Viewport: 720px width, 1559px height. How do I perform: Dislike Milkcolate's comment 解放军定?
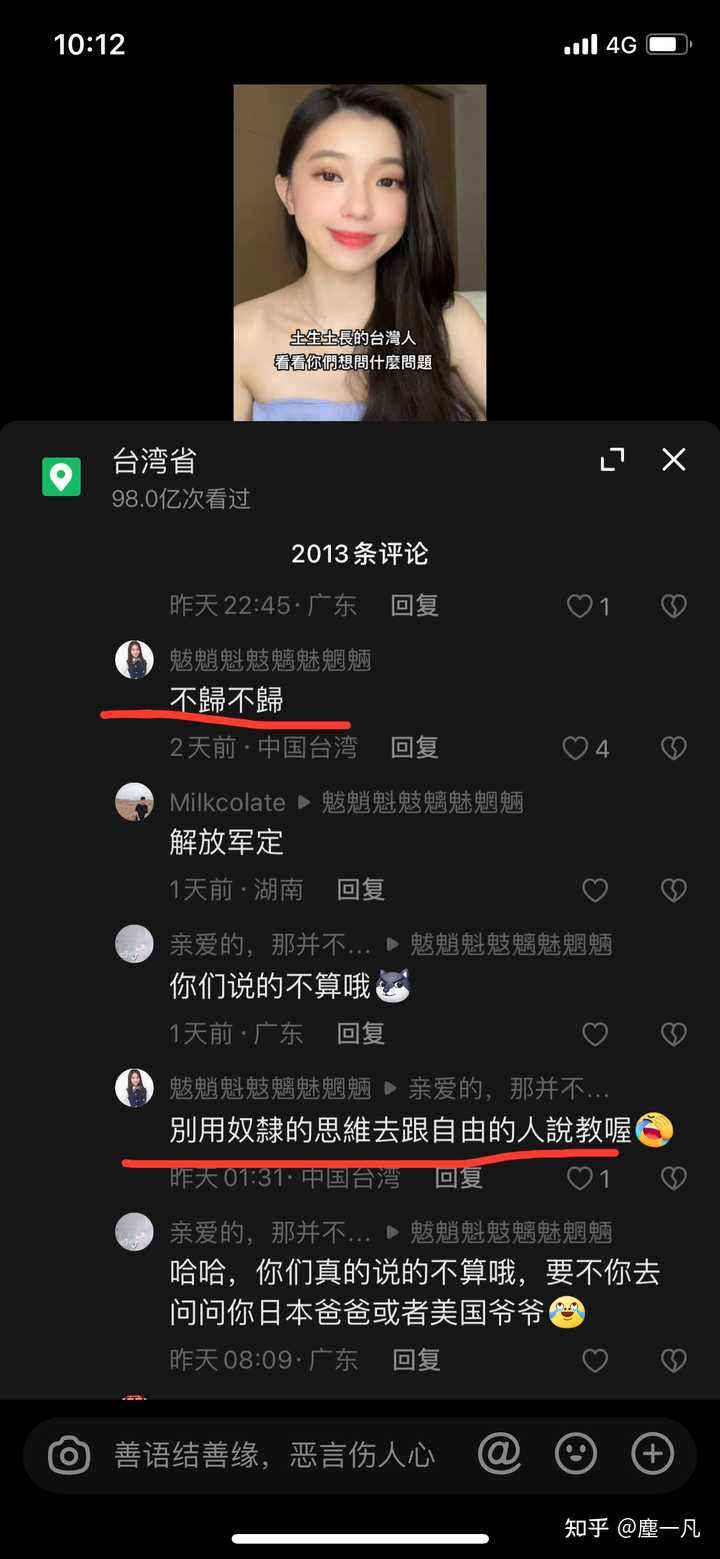coord(674,890)
